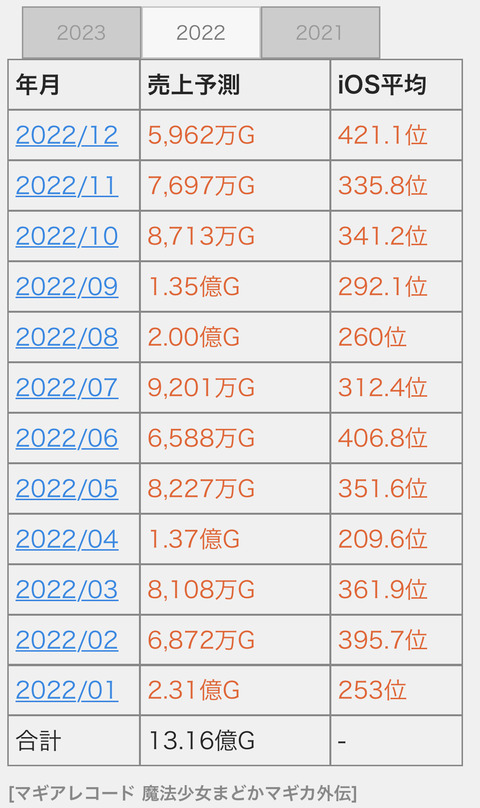Screen dimensions: 480x808
Task: Tap the 2022/05 link
Action: (67, 489)
